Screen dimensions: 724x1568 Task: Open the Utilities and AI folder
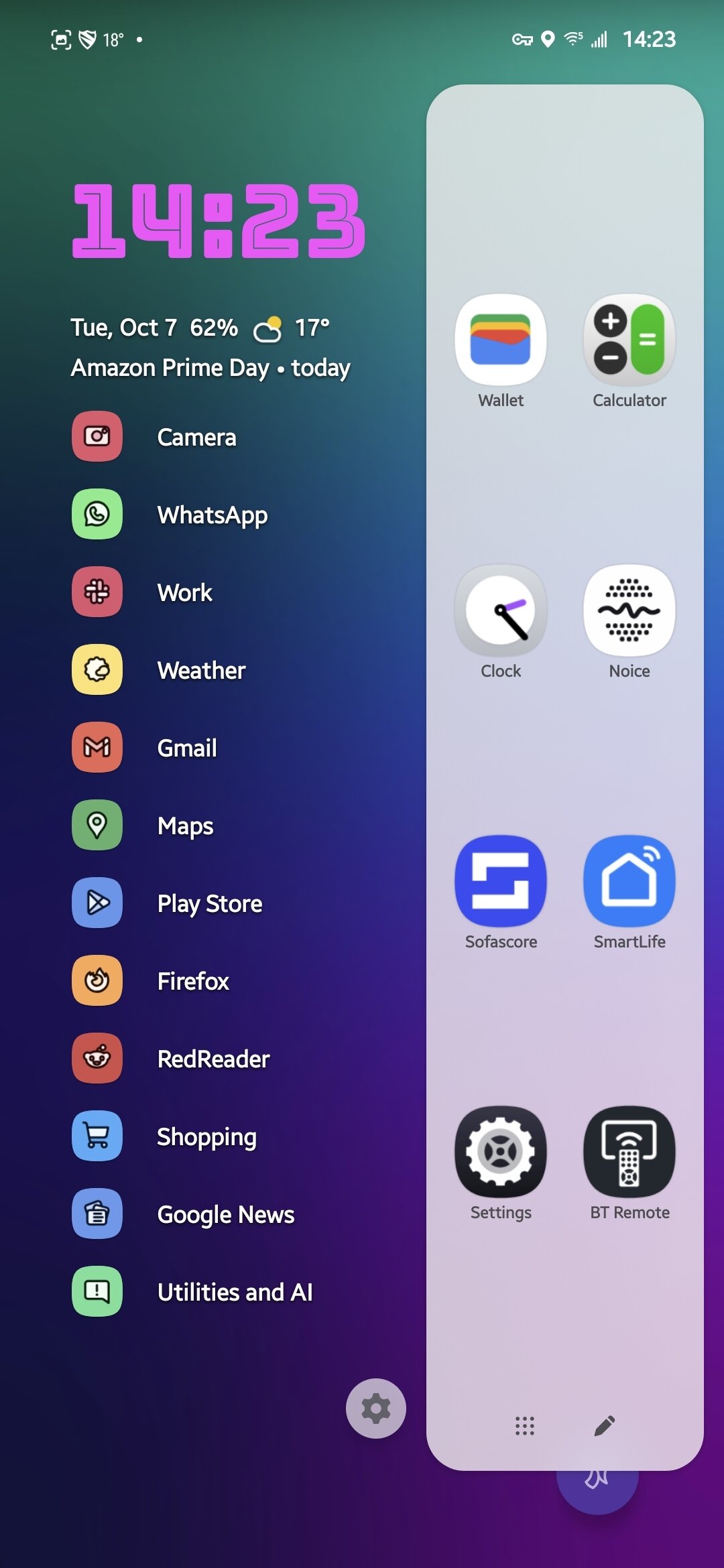point(97,1292)
